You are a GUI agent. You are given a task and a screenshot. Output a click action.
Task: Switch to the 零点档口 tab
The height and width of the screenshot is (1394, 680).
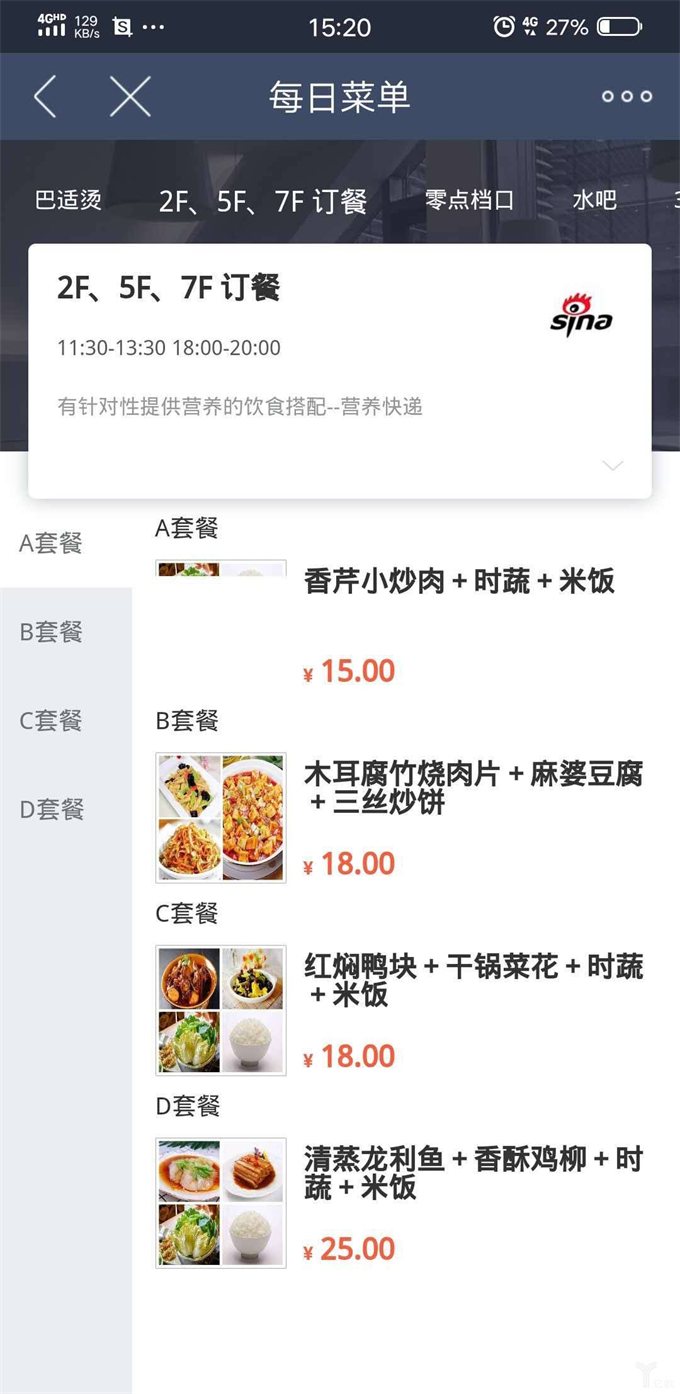[x=469, y=200]
